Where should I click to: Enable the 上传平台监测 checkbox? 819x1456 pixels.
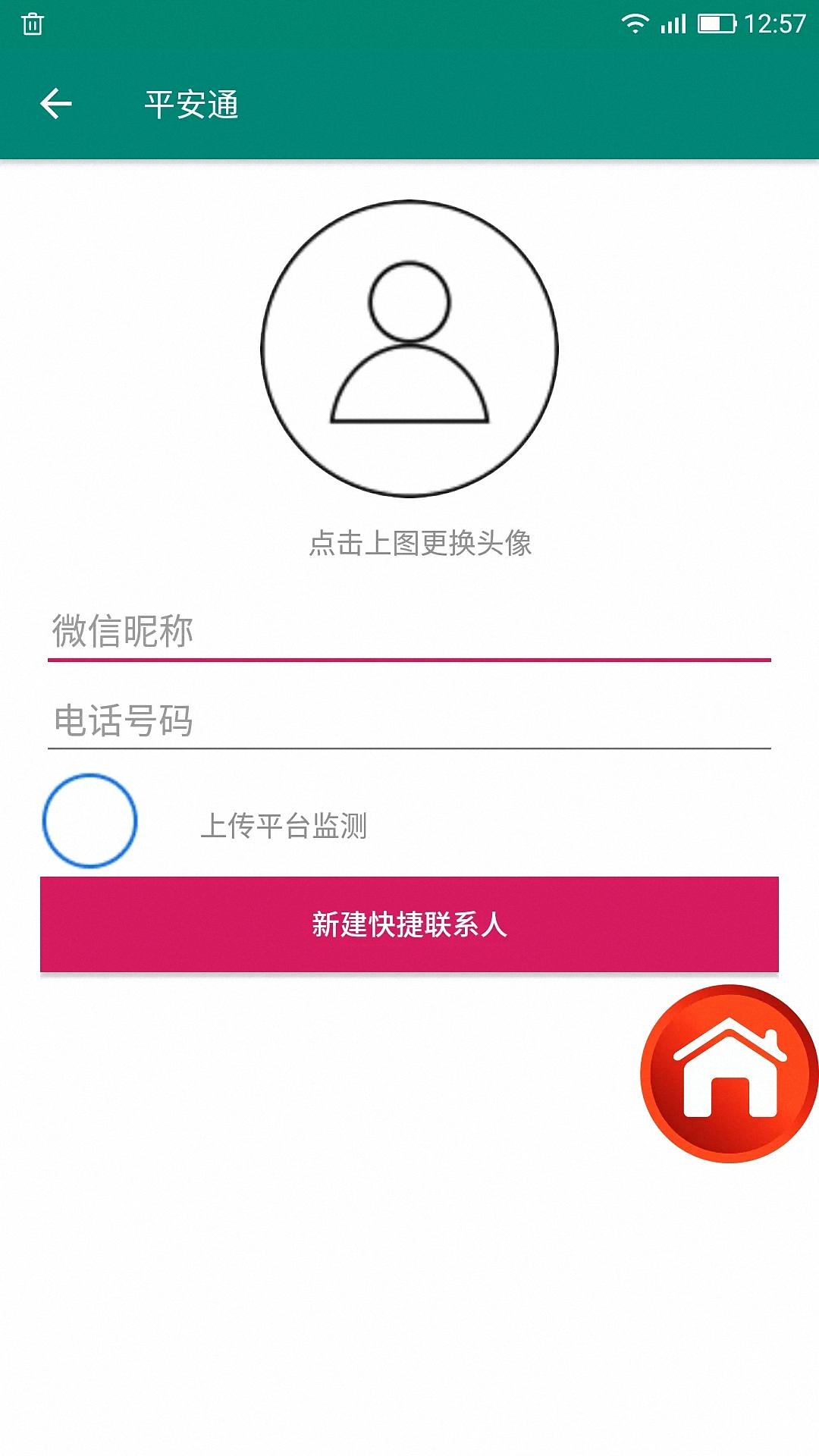click(89, 821)
